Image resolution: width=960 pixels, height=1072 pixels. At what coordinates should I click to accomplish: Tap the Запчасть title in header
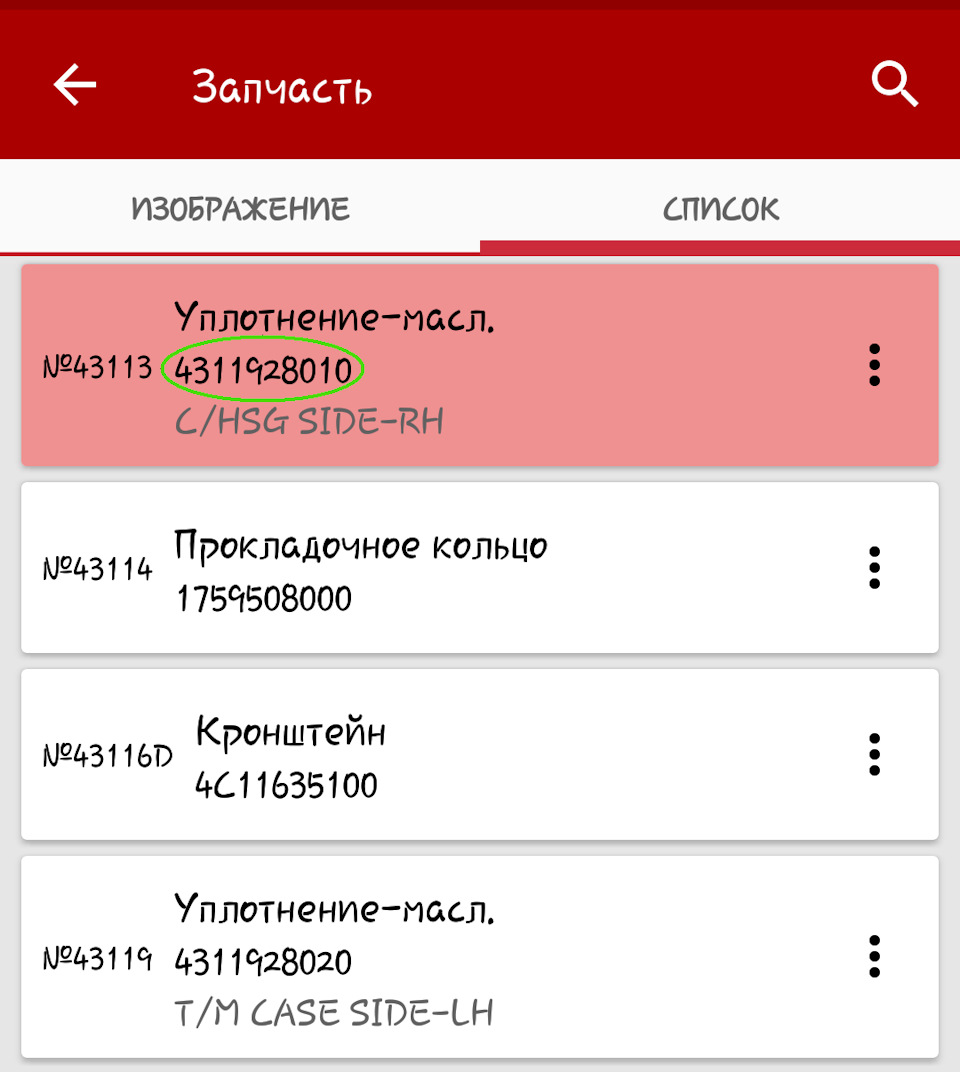(282, 84)
